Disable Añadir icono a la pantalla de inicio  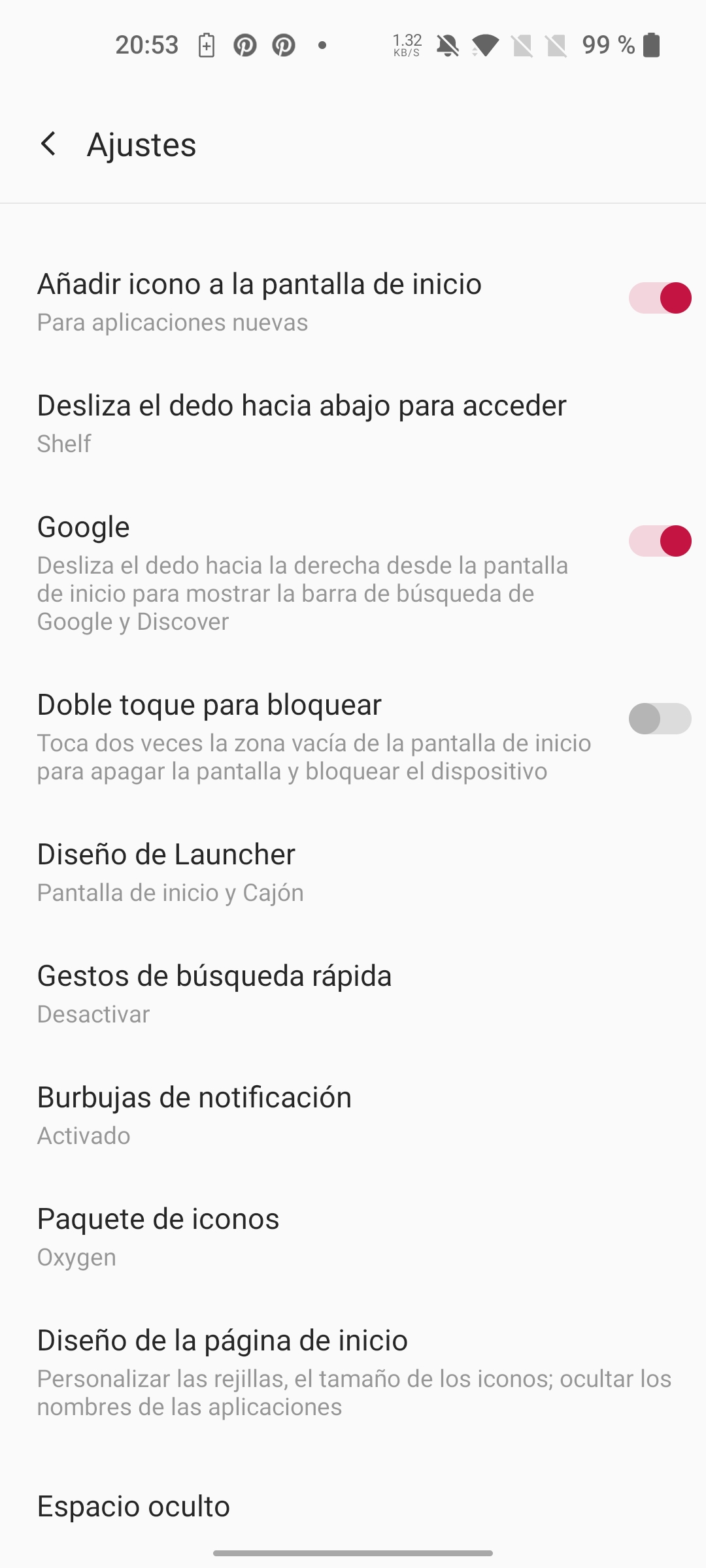click(x=660, y=298)
